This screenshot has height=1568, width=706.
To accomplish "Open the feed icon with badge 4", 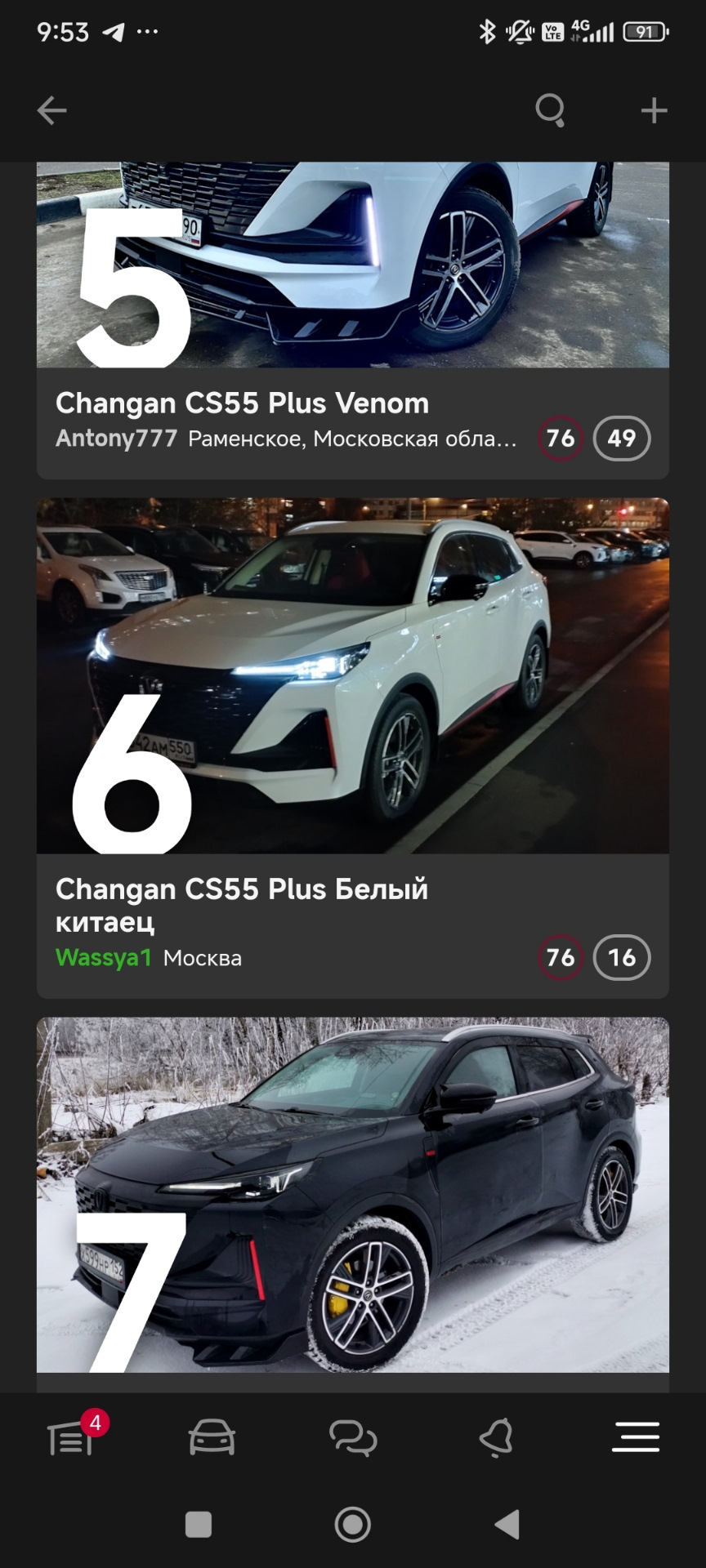I will [x=72, y=1437].
